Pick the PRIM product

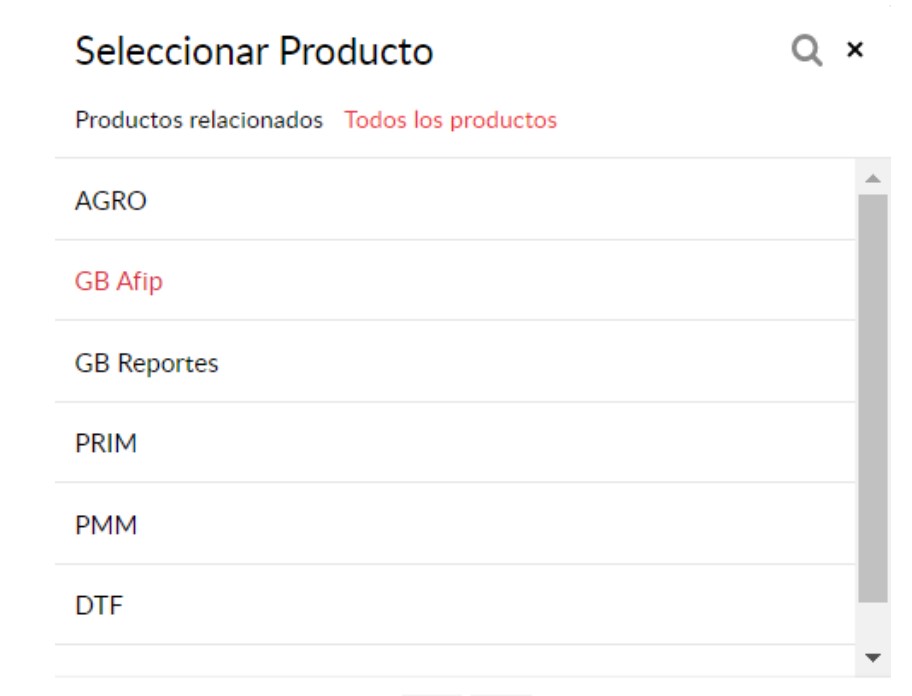tap(106, 444)
